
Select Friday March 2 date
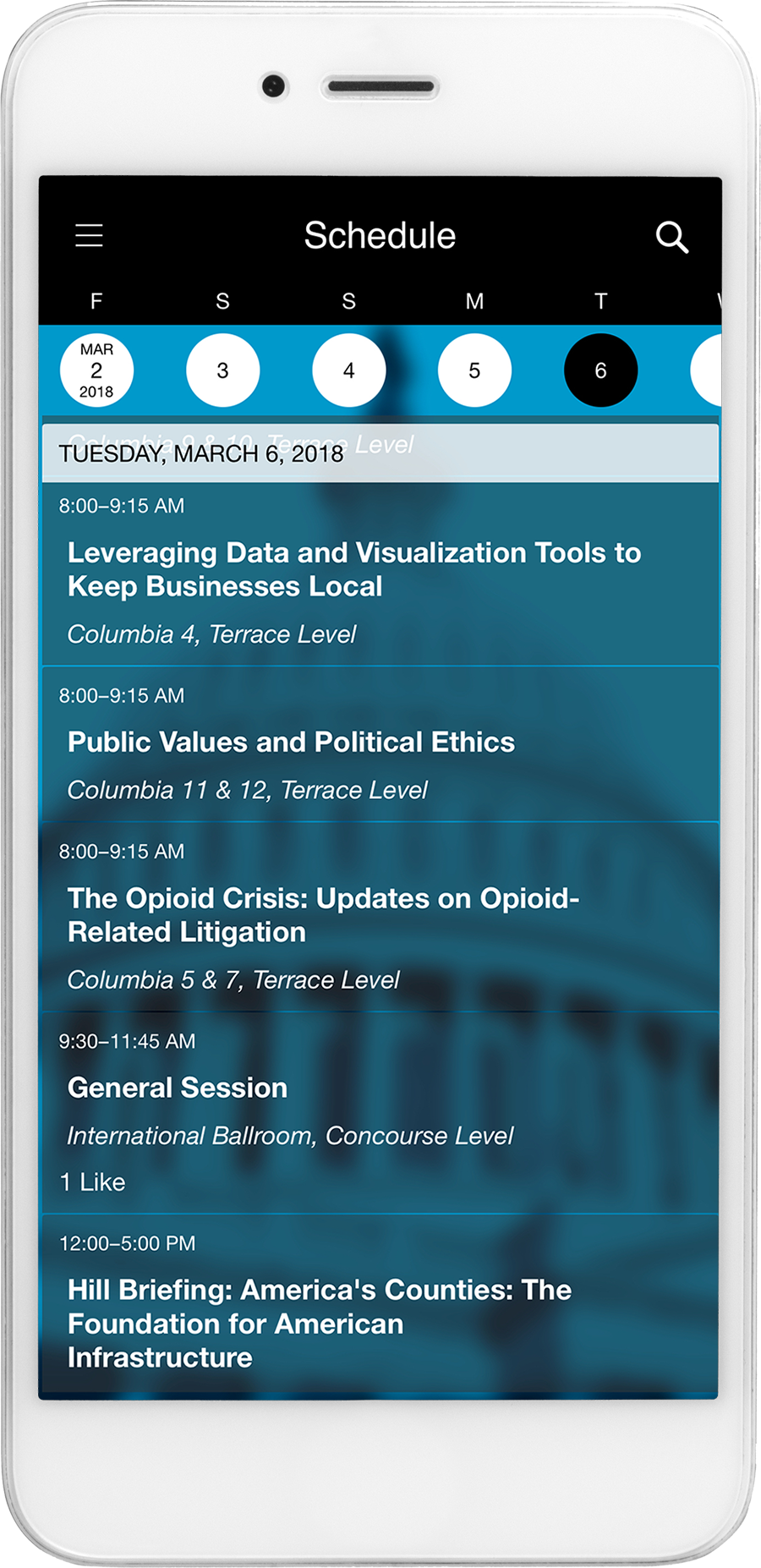click(96, 370)
